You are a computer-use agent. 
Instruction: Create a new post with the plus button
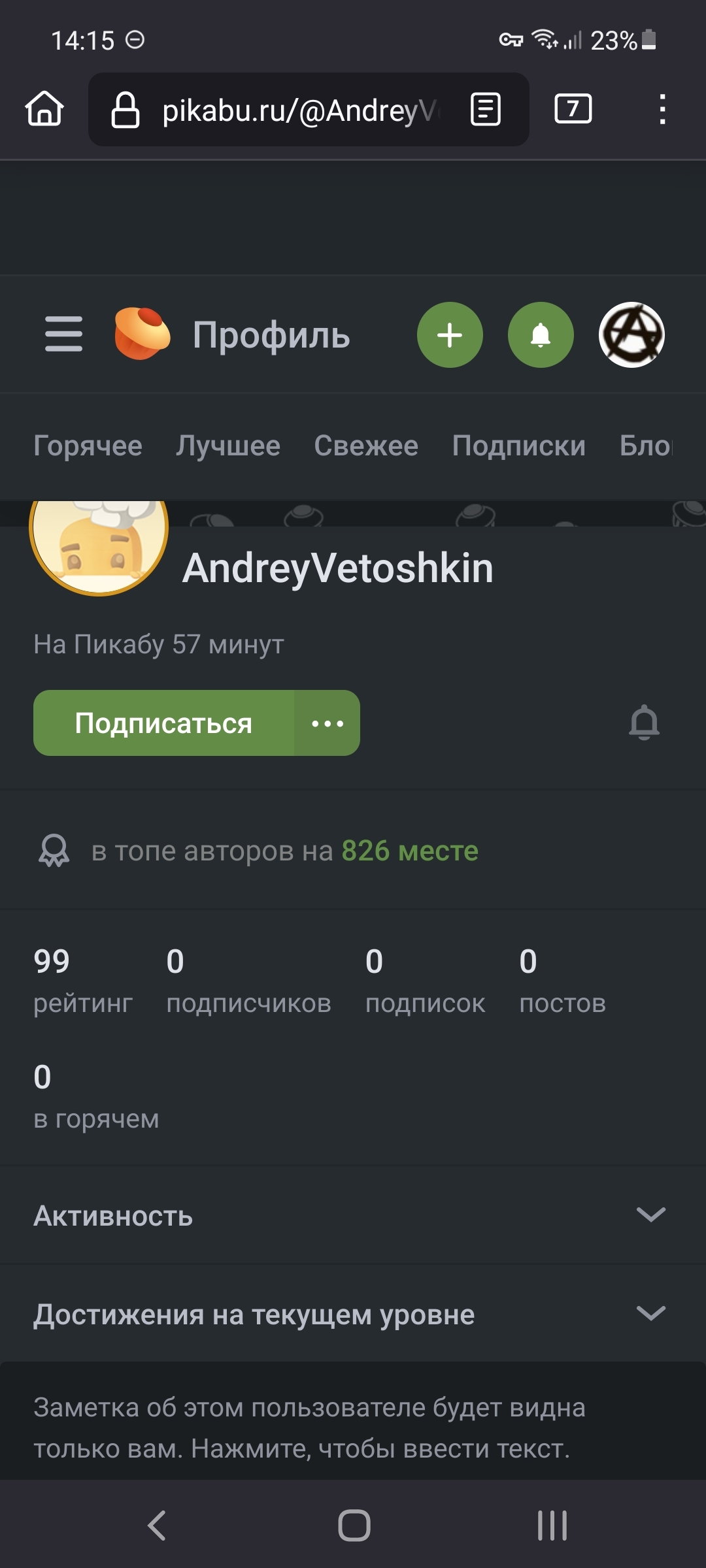coord(450,335)
